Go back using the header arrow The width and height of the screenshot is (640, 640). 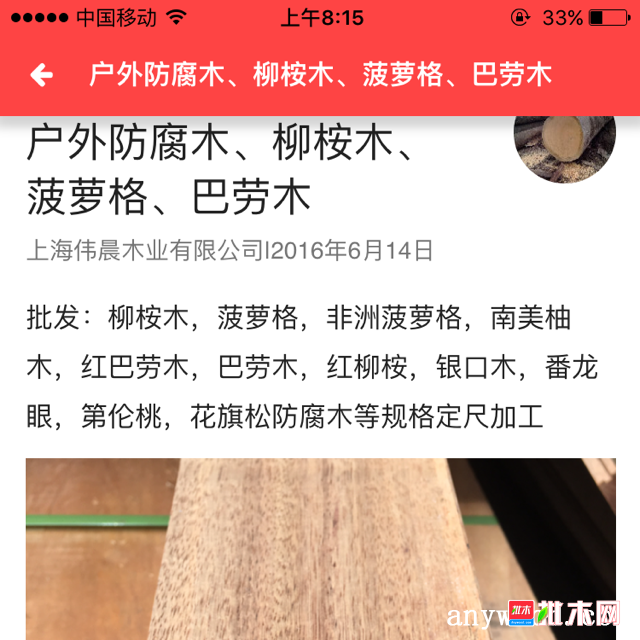(41, 74)
